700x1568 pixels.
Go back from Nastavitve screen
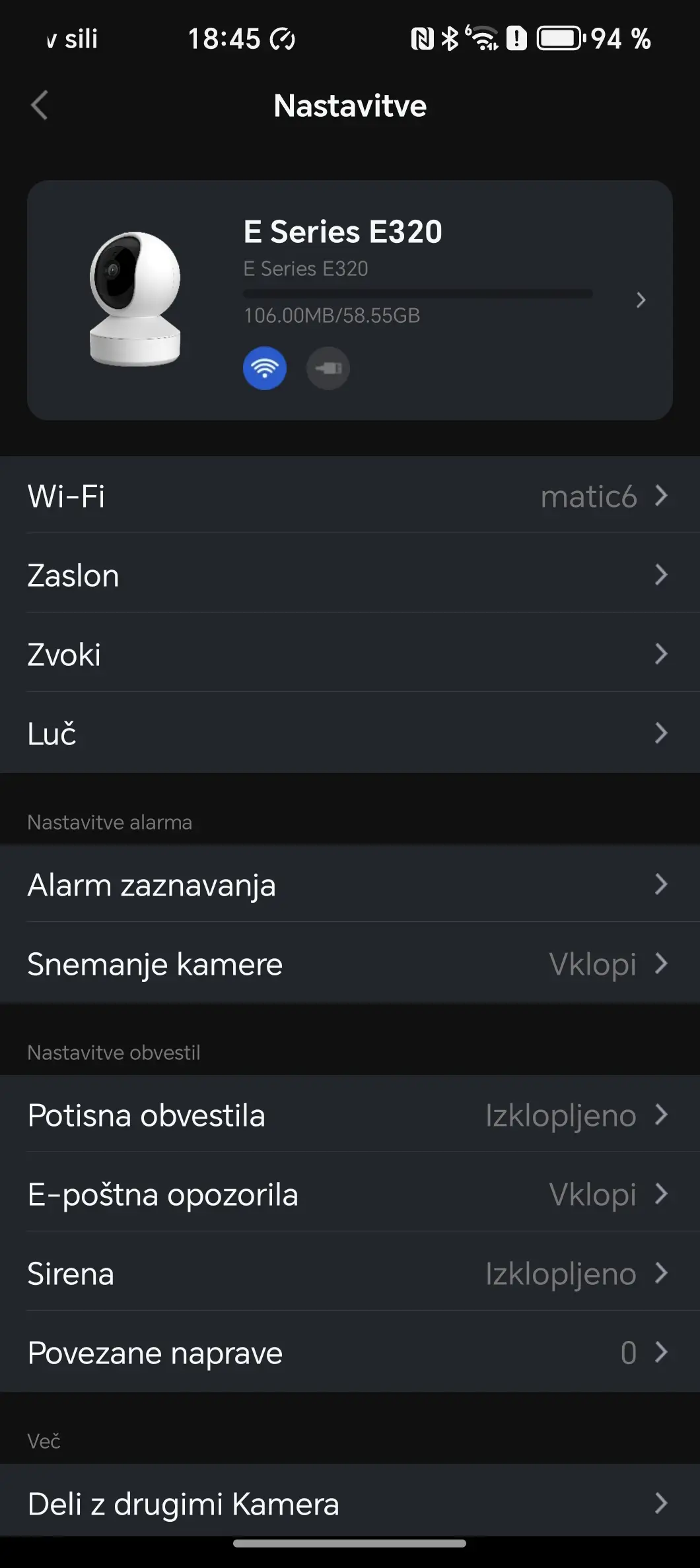(x=40, y=106)
